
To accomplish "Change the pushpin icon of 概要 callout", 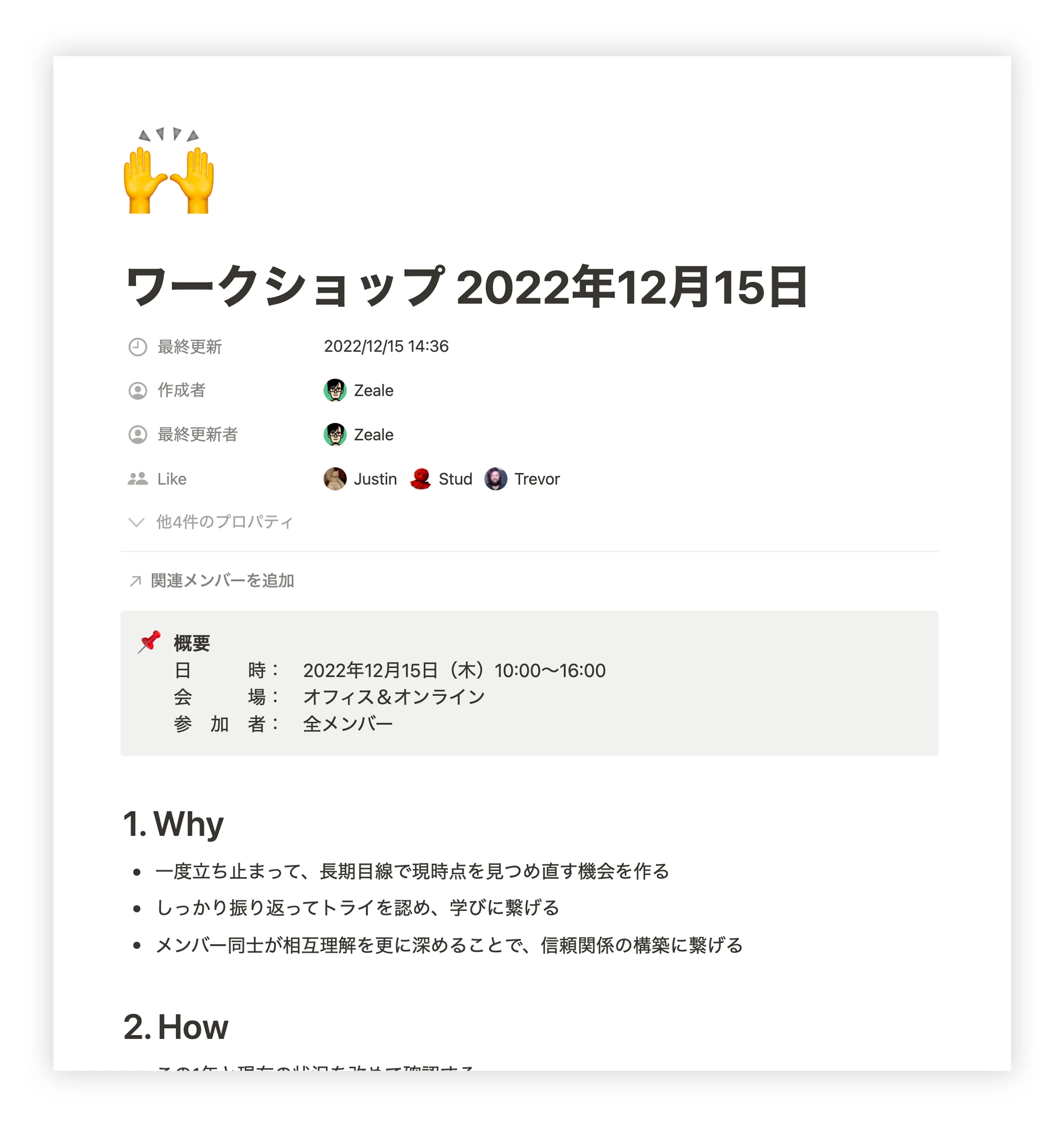I will click(149, 642).
